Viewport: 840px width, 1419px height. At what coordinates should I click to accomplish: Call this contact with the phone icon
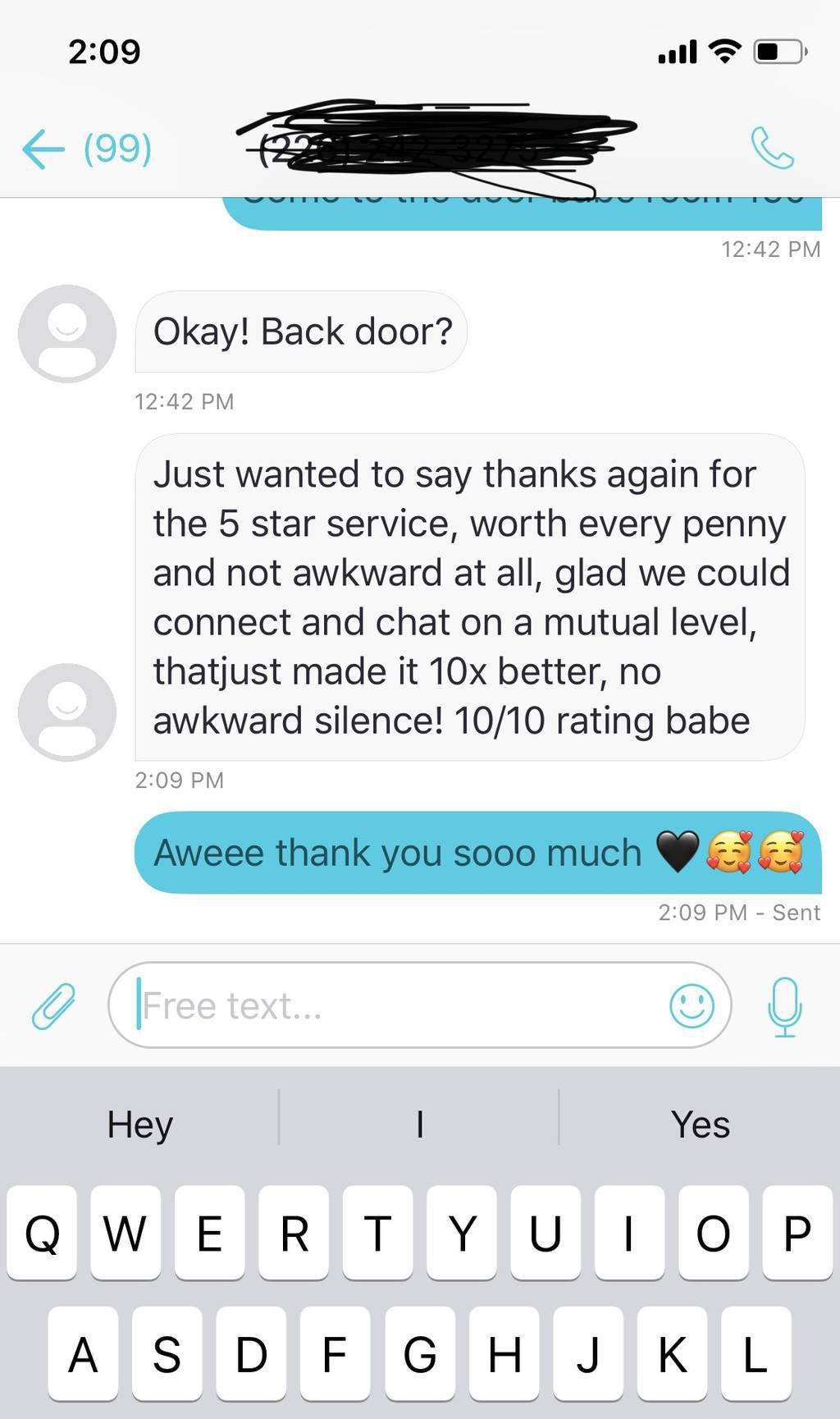click(x=772, y=149)
